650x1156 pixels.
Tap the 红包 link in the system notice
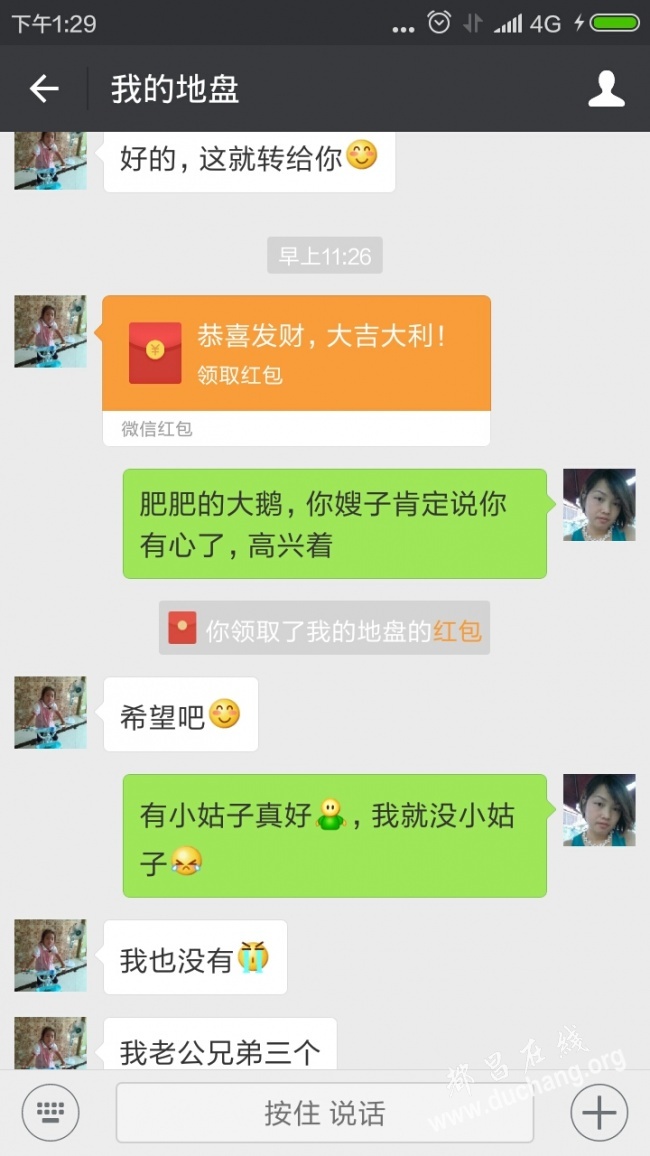point(457,631)
